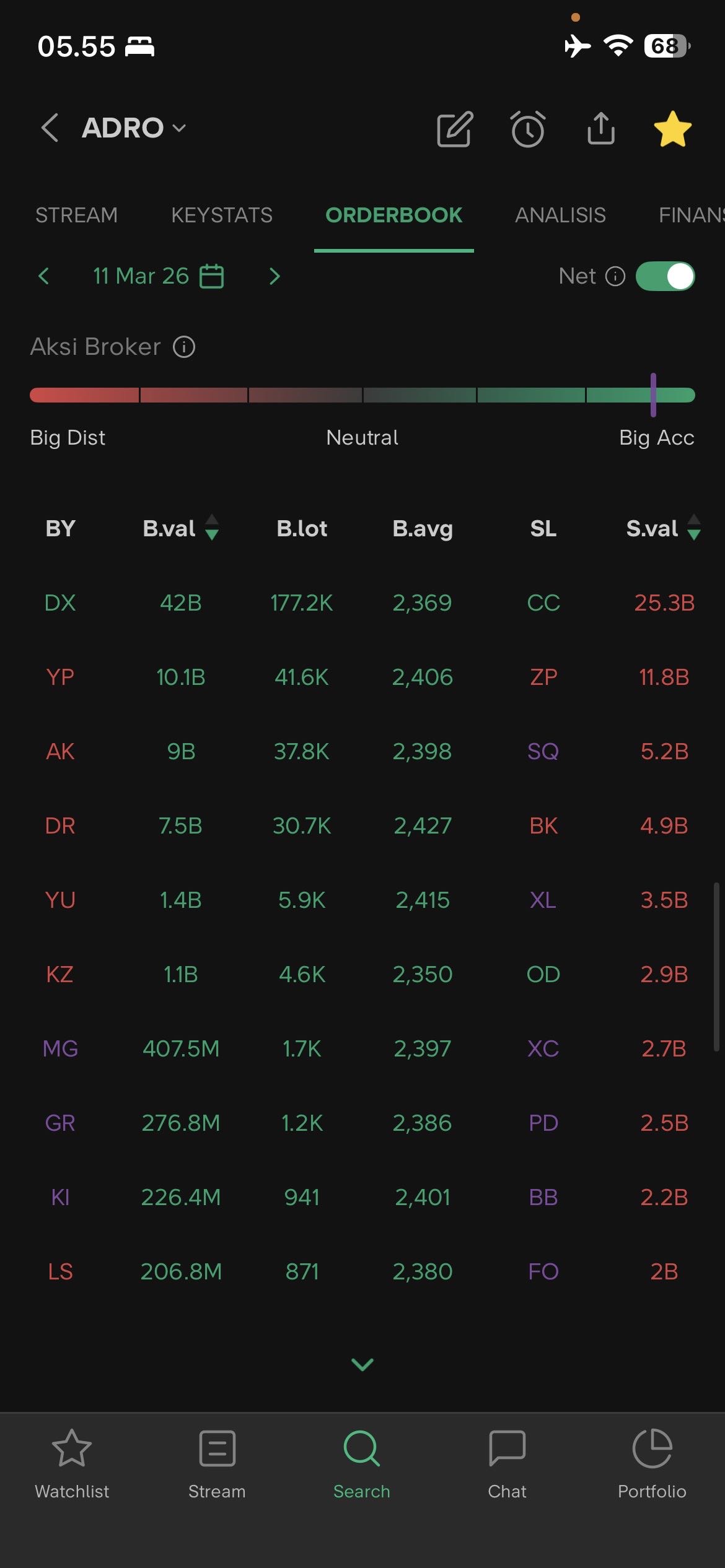This screenshot has width=725, height=1568.
Task: Go to the previous date
Action: coord(43,276)
